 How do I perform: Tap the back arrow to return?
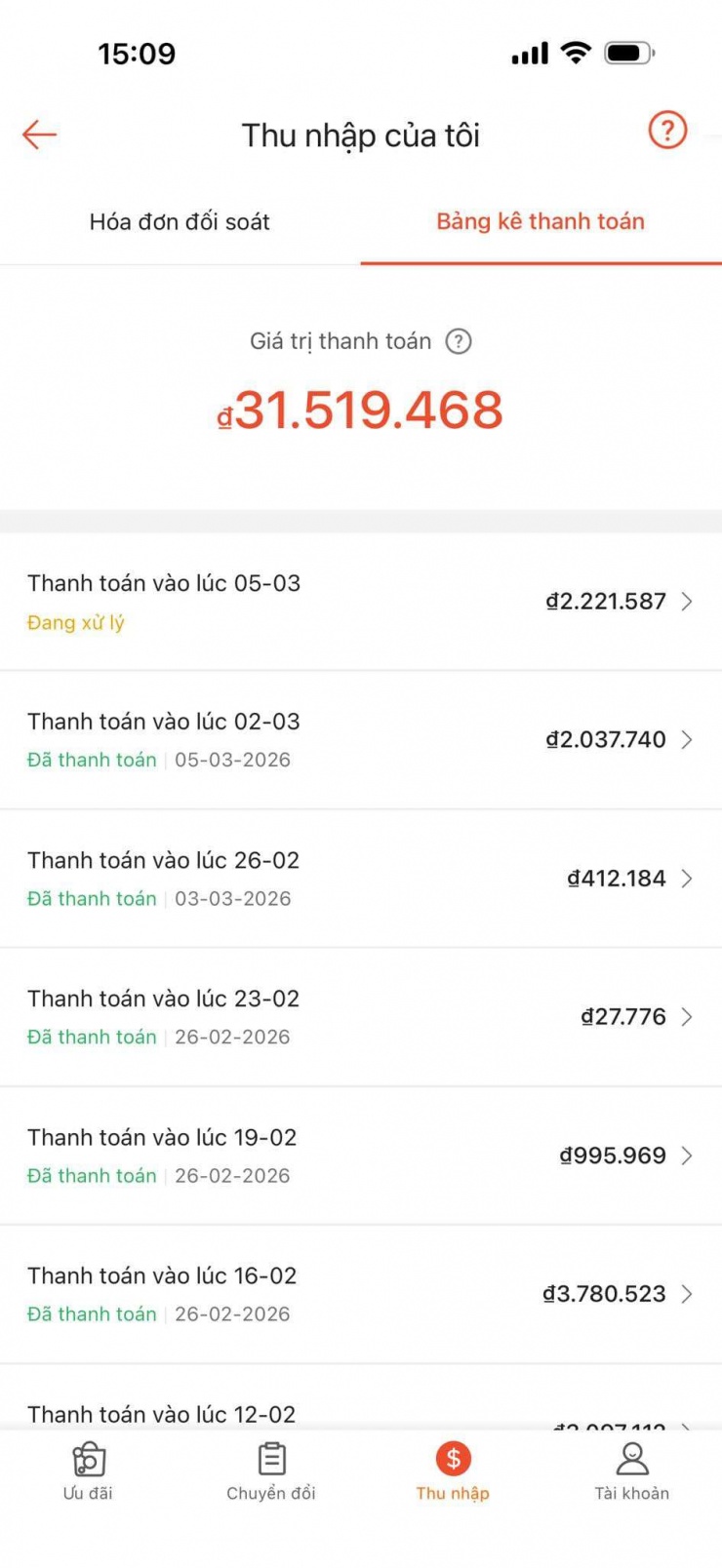pos(39,135)
